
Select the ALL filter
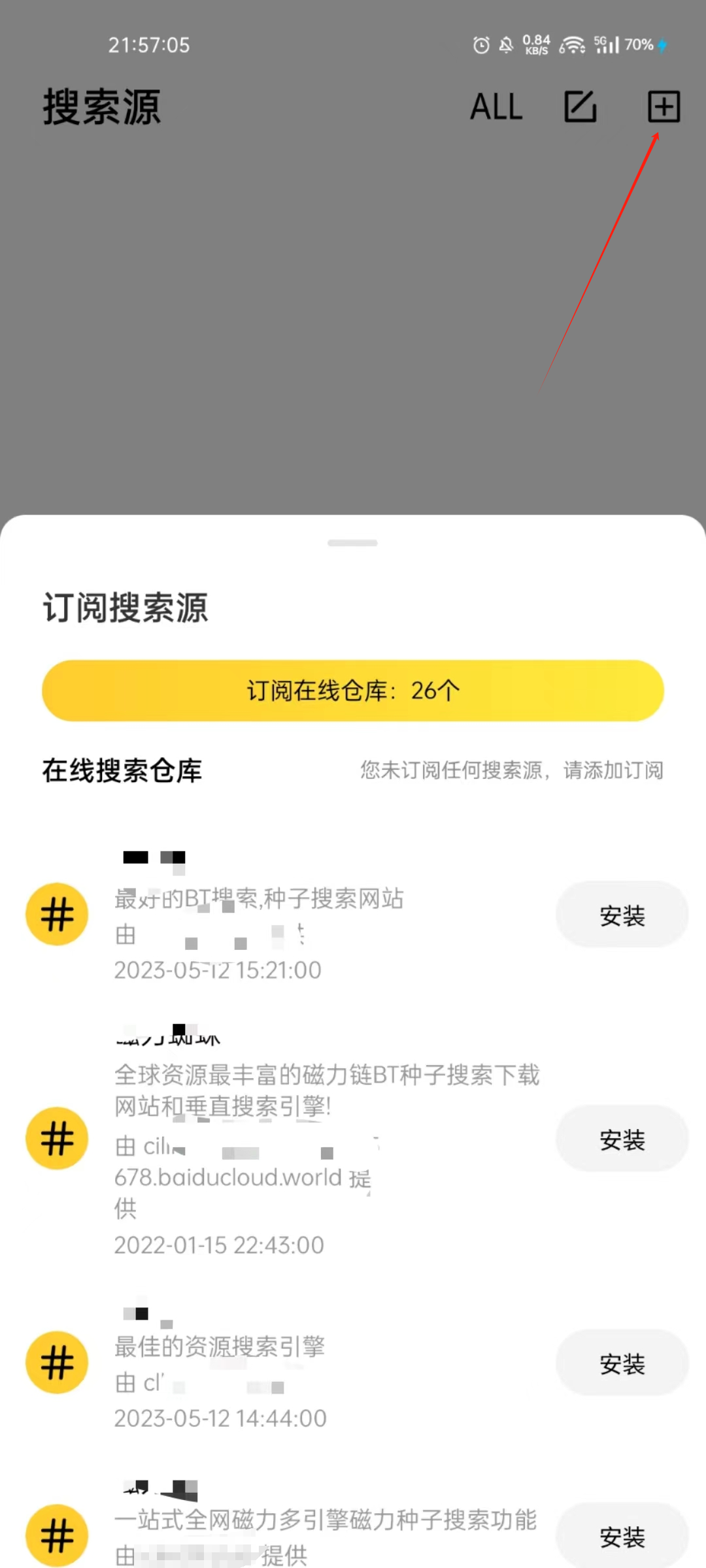click(497, 106)
